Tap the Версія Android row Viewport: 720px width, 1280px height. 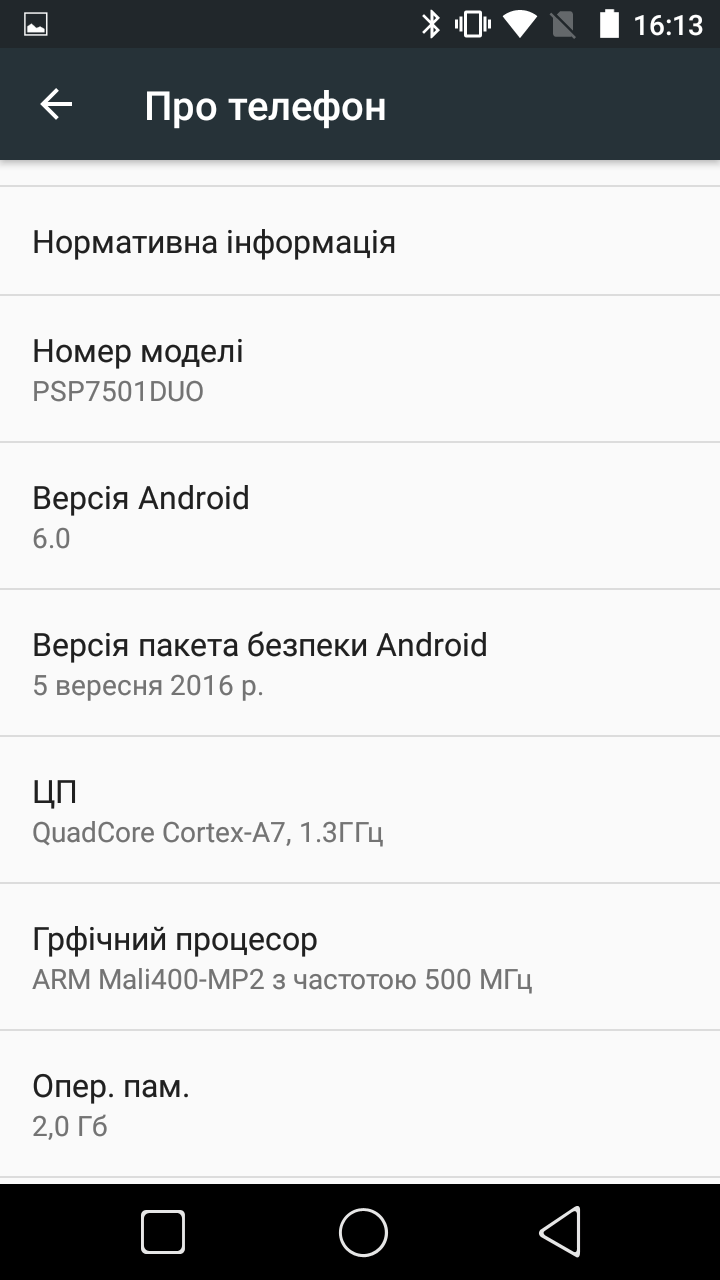360,516
